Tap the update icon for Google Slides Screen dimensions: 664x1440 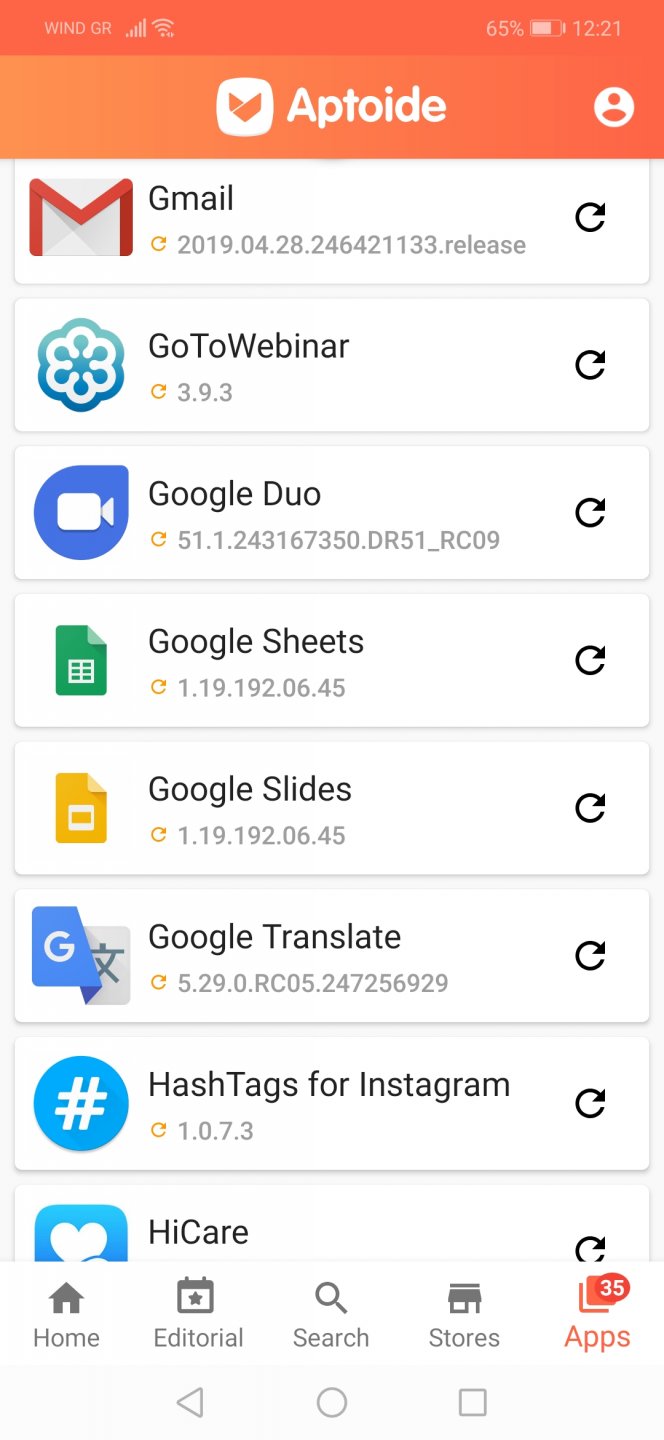pos(590,808)
